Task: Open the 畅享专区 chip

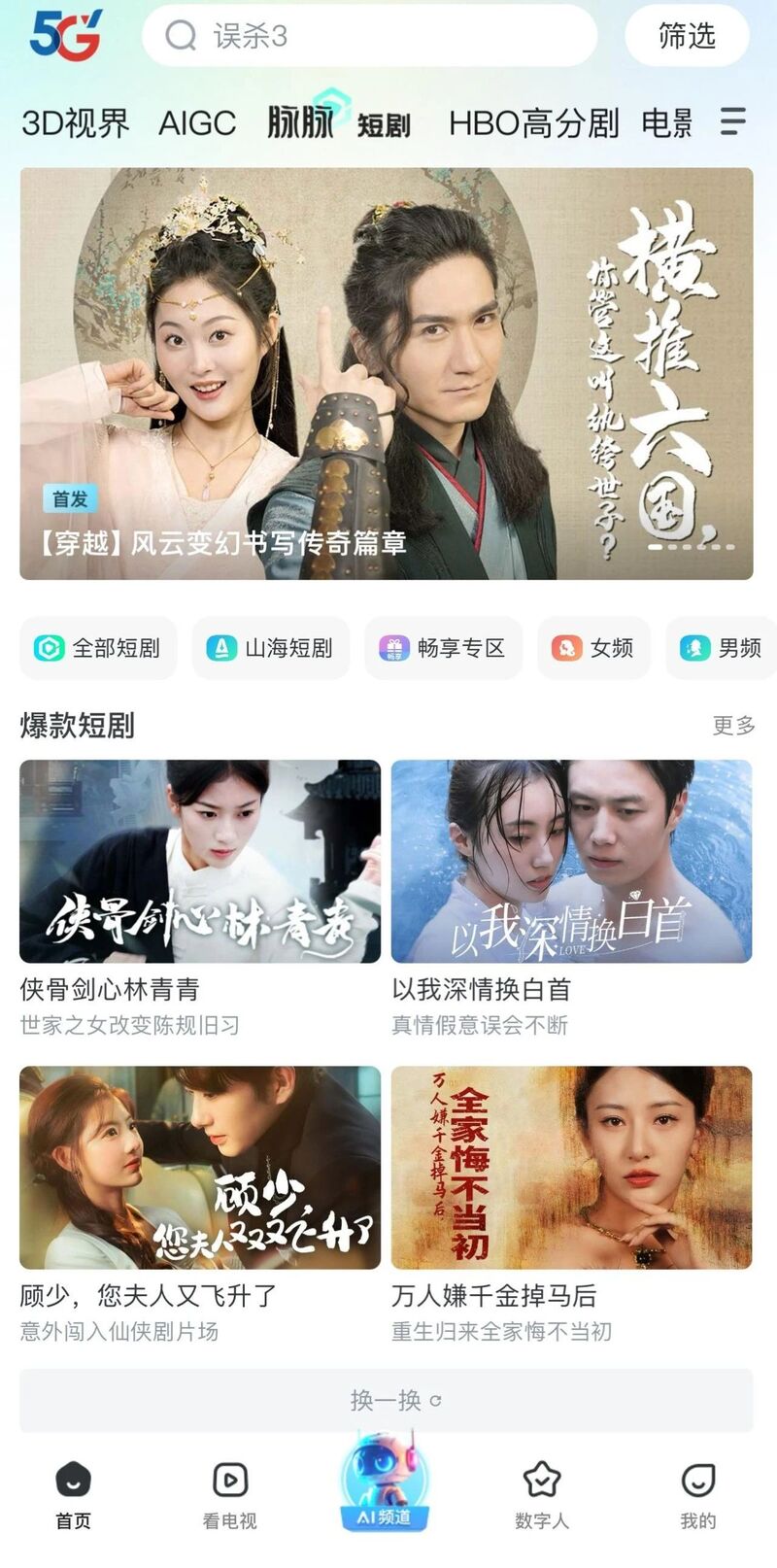Action: pyautogui.click(x=443, y=648)
